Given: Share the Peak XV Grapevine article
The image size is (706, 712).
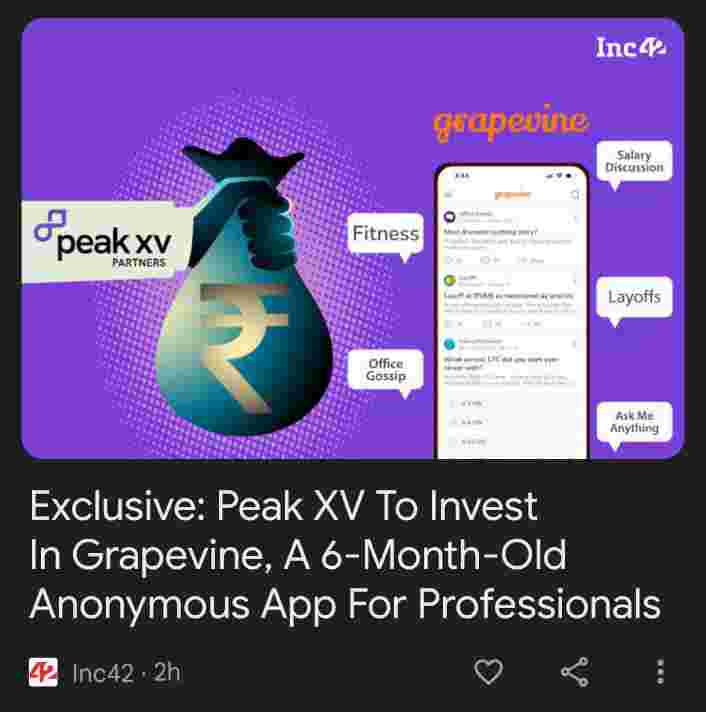Looking at the screenshot, I should 574,672.
